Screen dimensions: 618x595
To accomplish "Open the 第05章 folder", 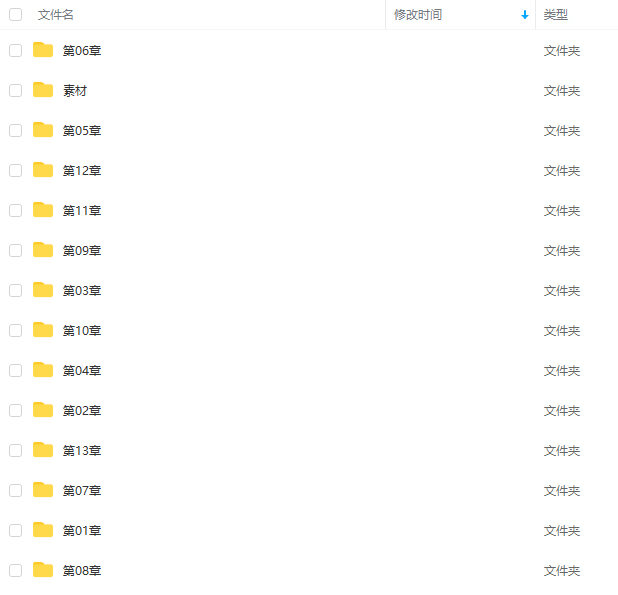I will [x=82, y=131].
